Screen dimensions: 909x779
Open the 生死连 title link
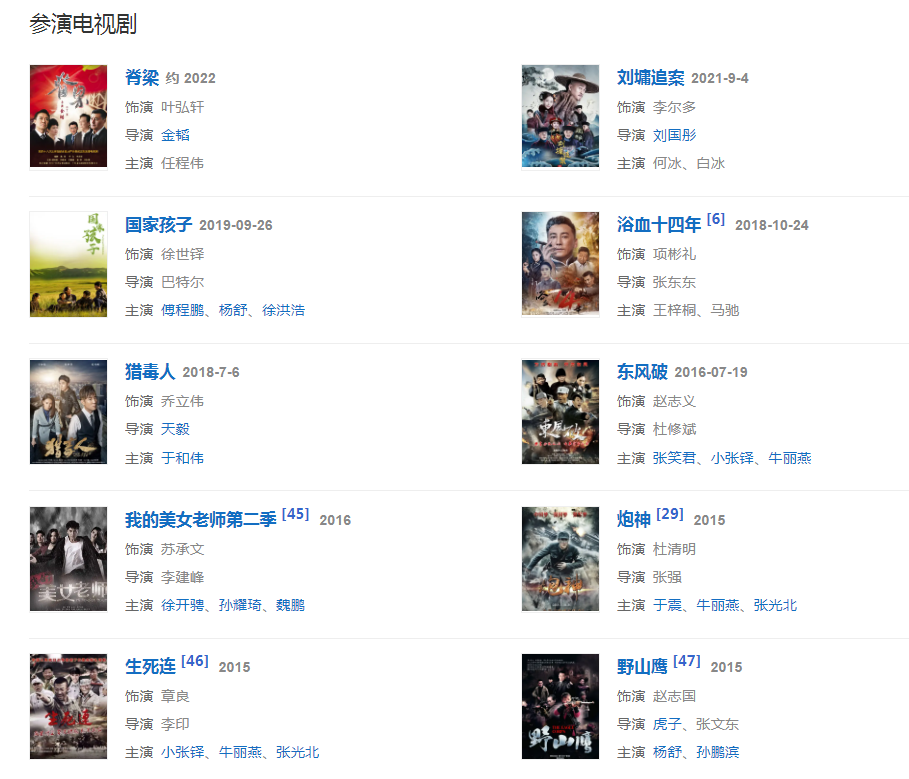(150, 667)
